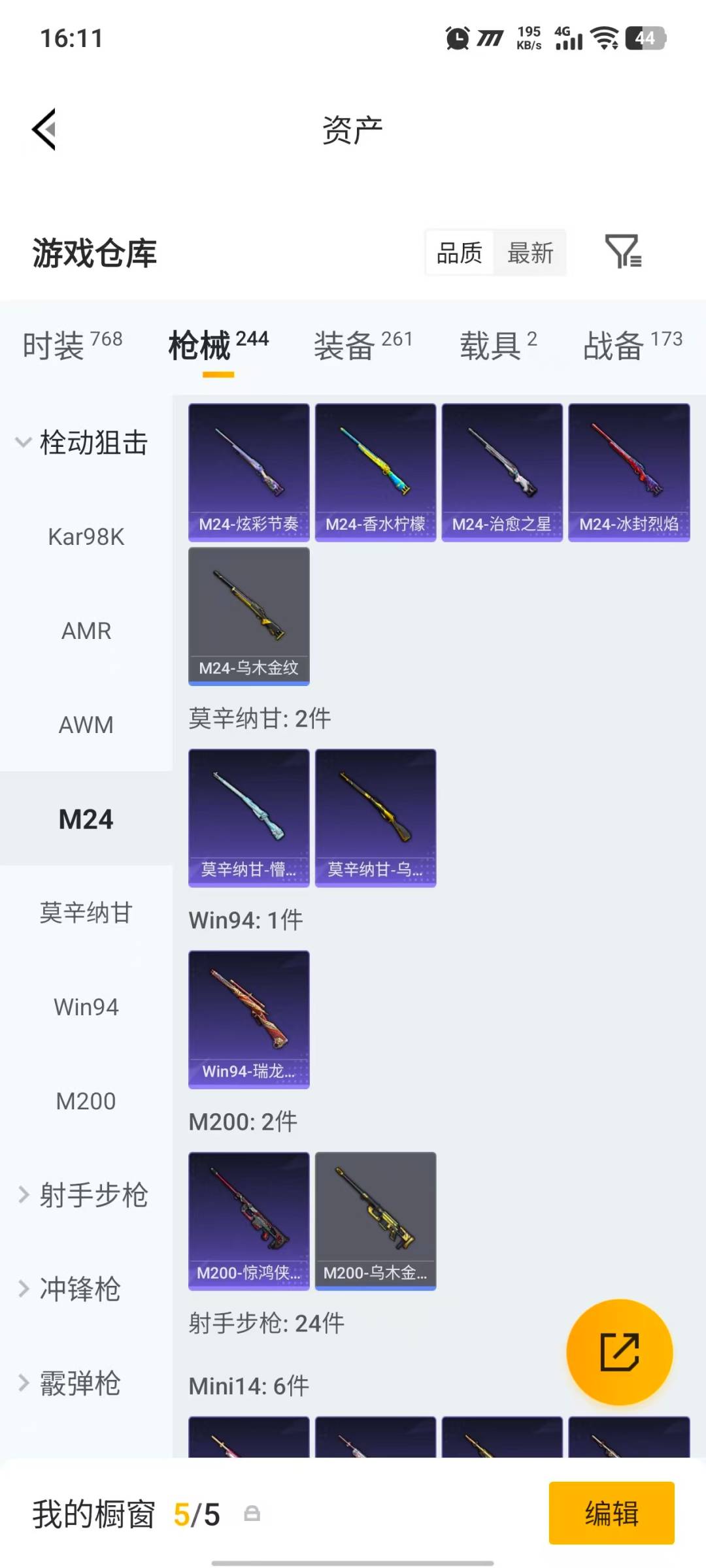The height and width of the screenshot is (1568, 706).
Task: Open the M200-乌木金 item
Action: 375,1221
